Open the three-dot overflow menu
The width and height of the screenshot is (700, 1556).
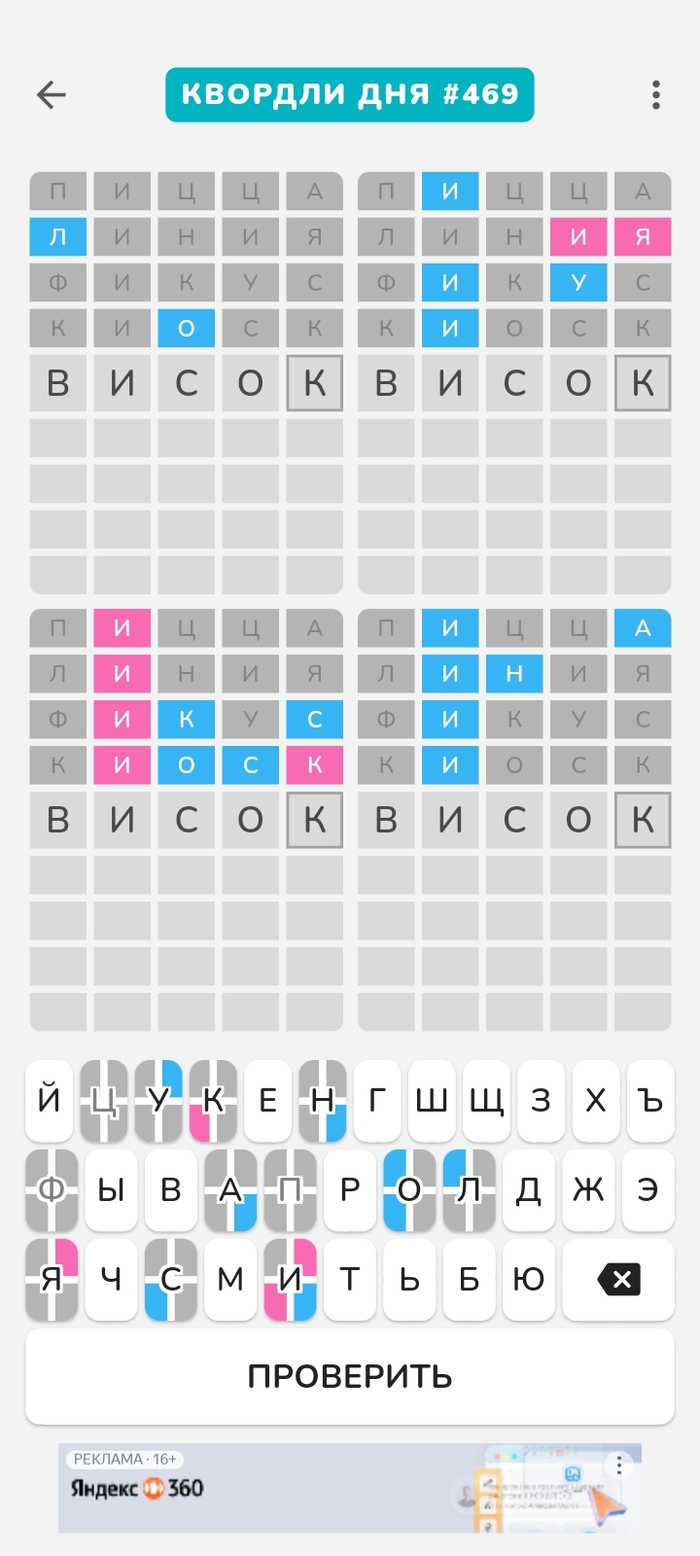tap(655, 95)
